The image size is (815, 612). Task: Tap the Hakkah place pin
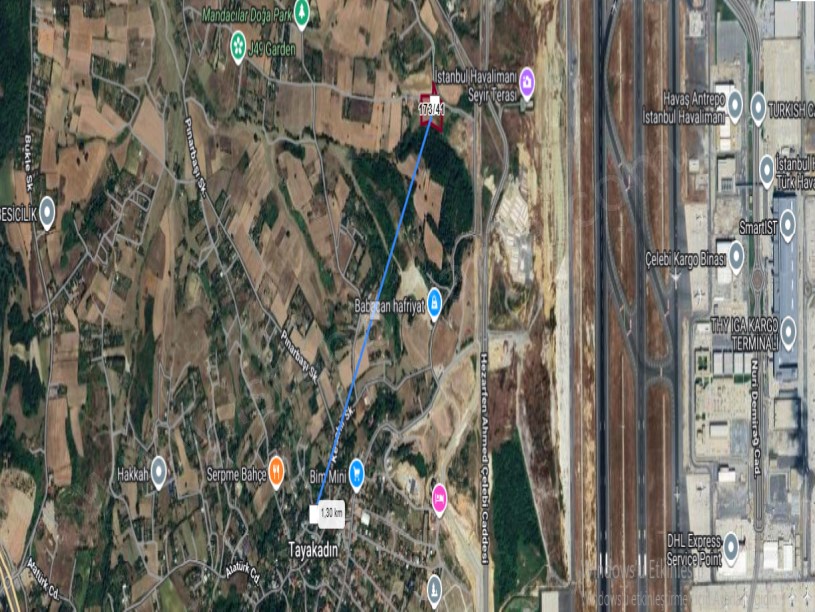point(158,473)
